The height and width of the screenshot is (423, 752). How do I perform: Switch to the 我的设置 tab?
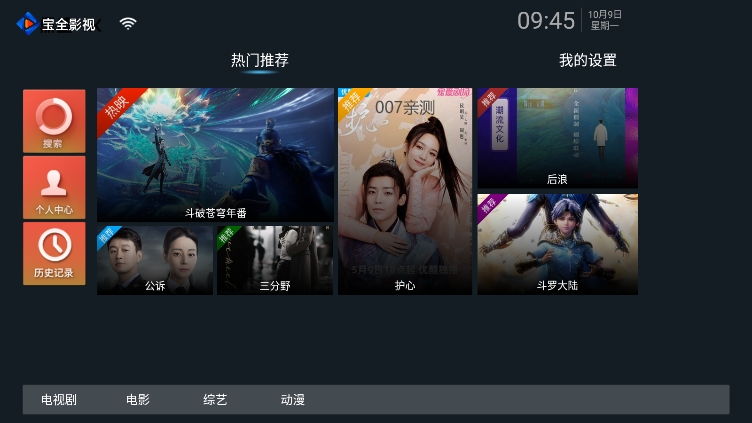(x=587, y=61)
